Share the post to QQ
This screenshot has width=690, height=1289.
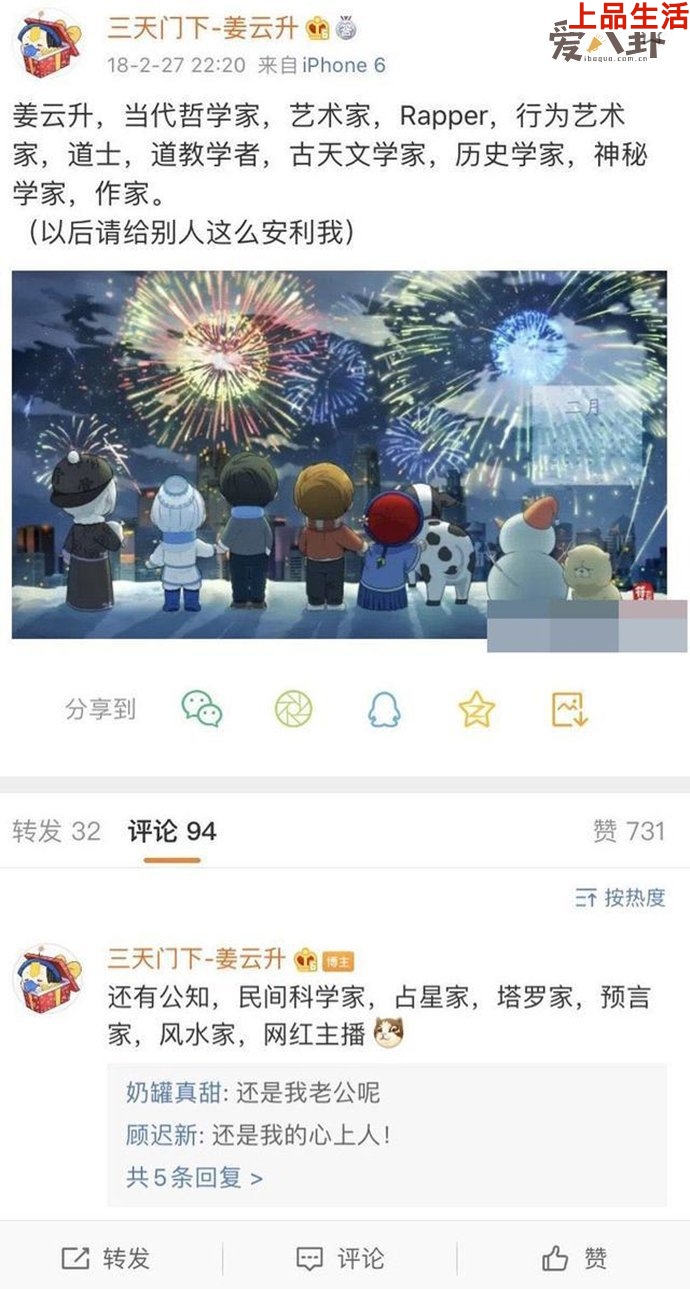coord(384,709)
